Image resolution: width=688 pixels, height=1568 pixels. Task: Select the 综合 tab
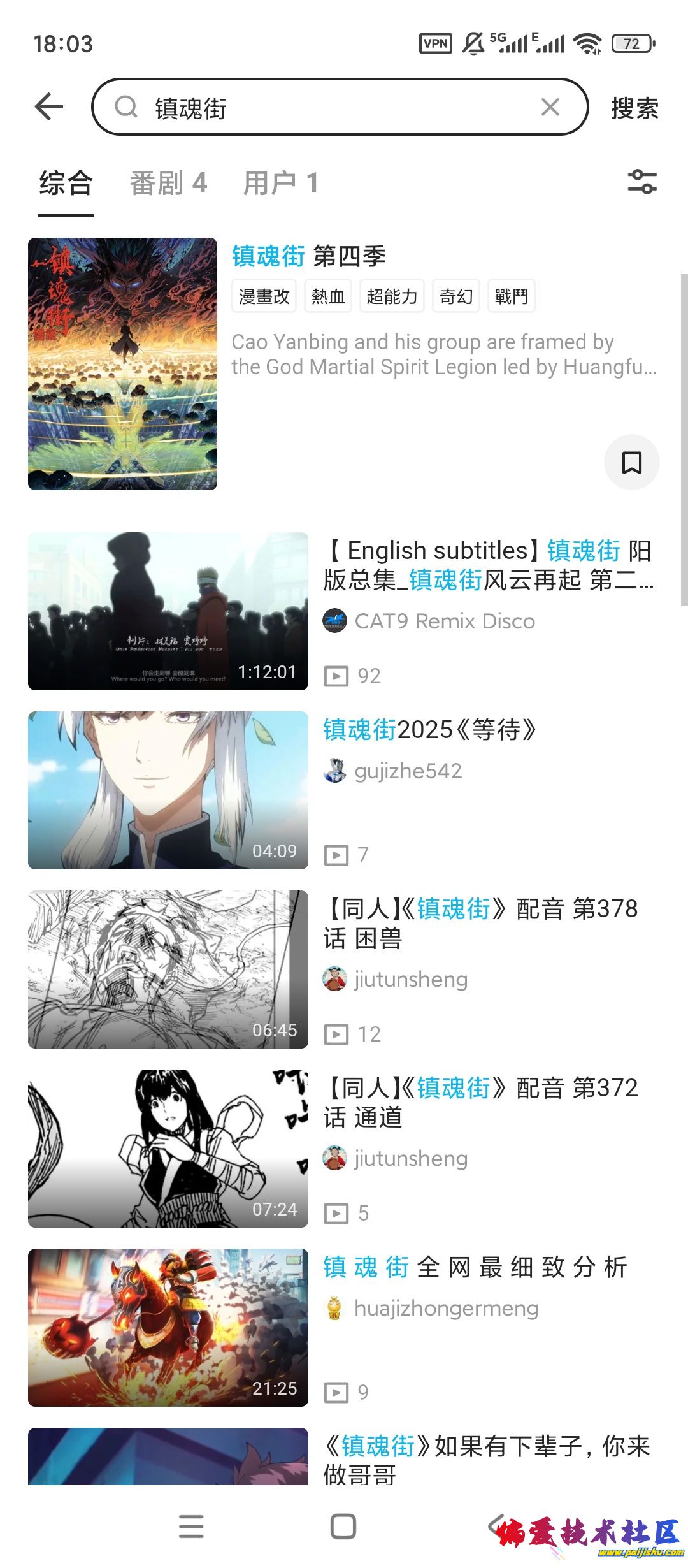(66, 184)
